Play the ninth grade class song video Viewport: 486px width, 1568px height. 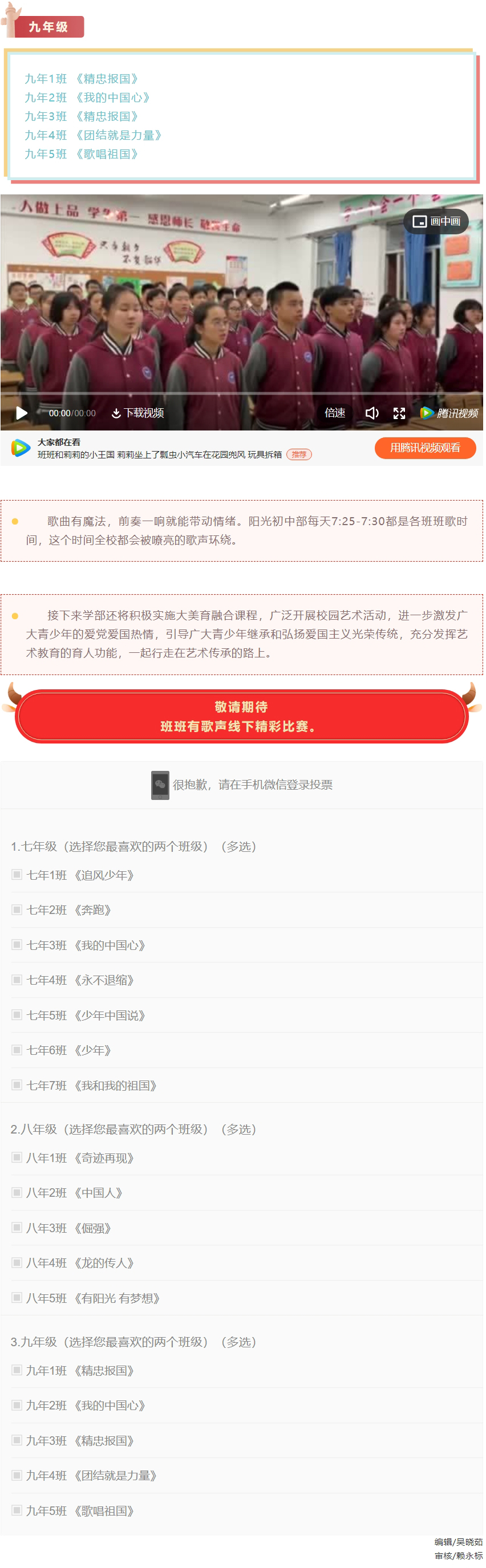click(x=22, y=413)
